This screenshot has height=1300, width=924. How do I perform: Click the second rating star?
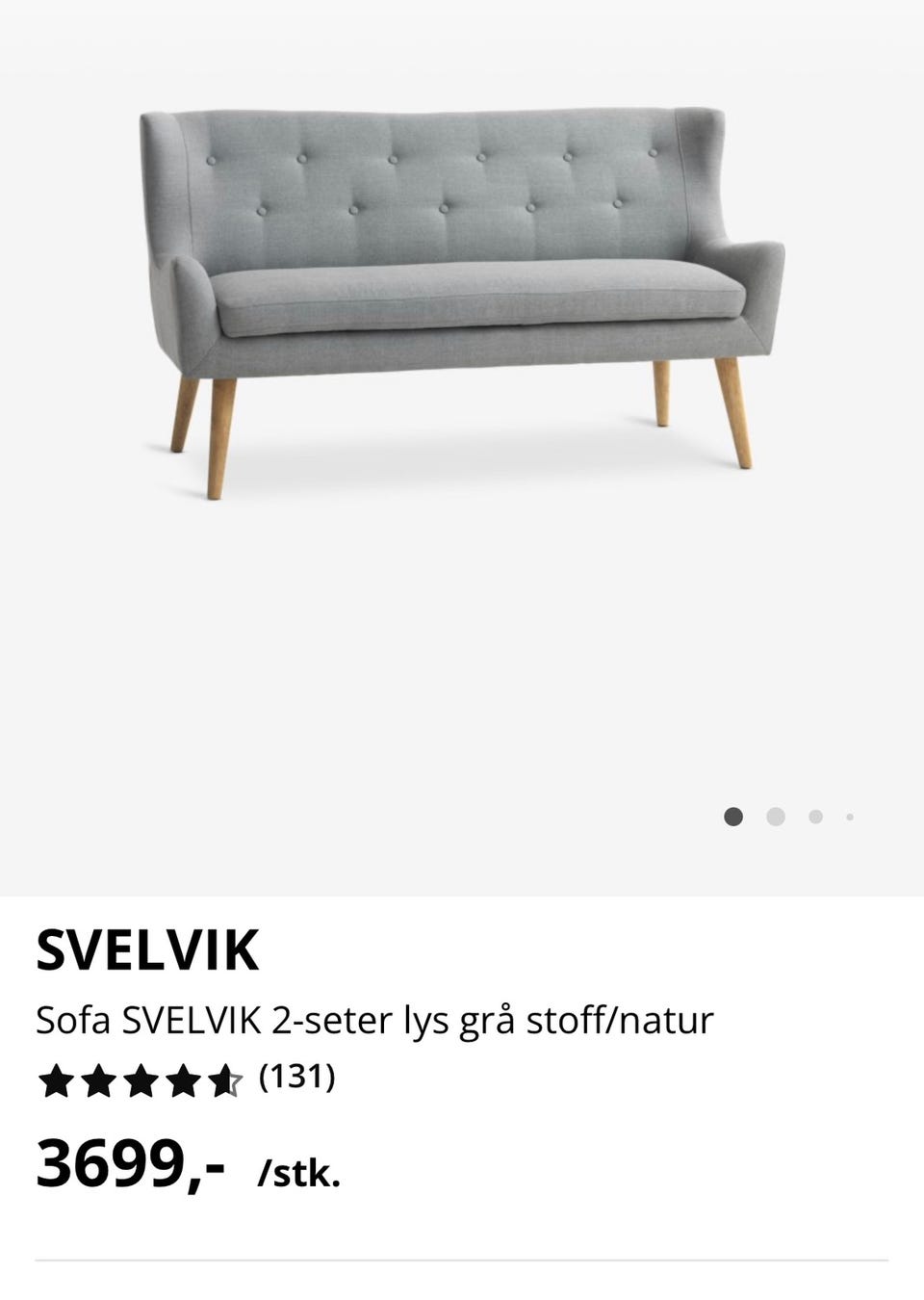[99, 1079]
